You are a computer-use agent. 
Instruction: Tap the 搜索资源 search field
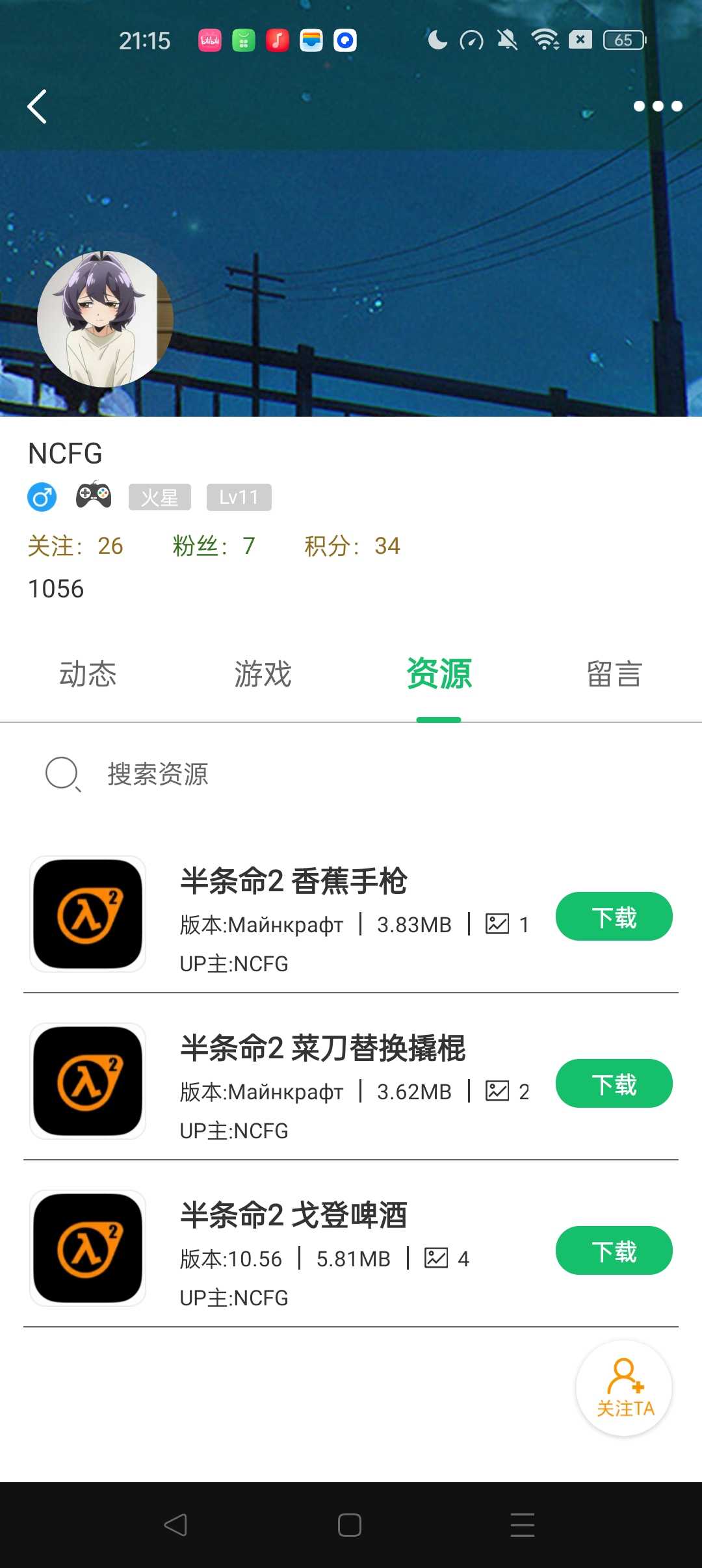click(325, 774)
